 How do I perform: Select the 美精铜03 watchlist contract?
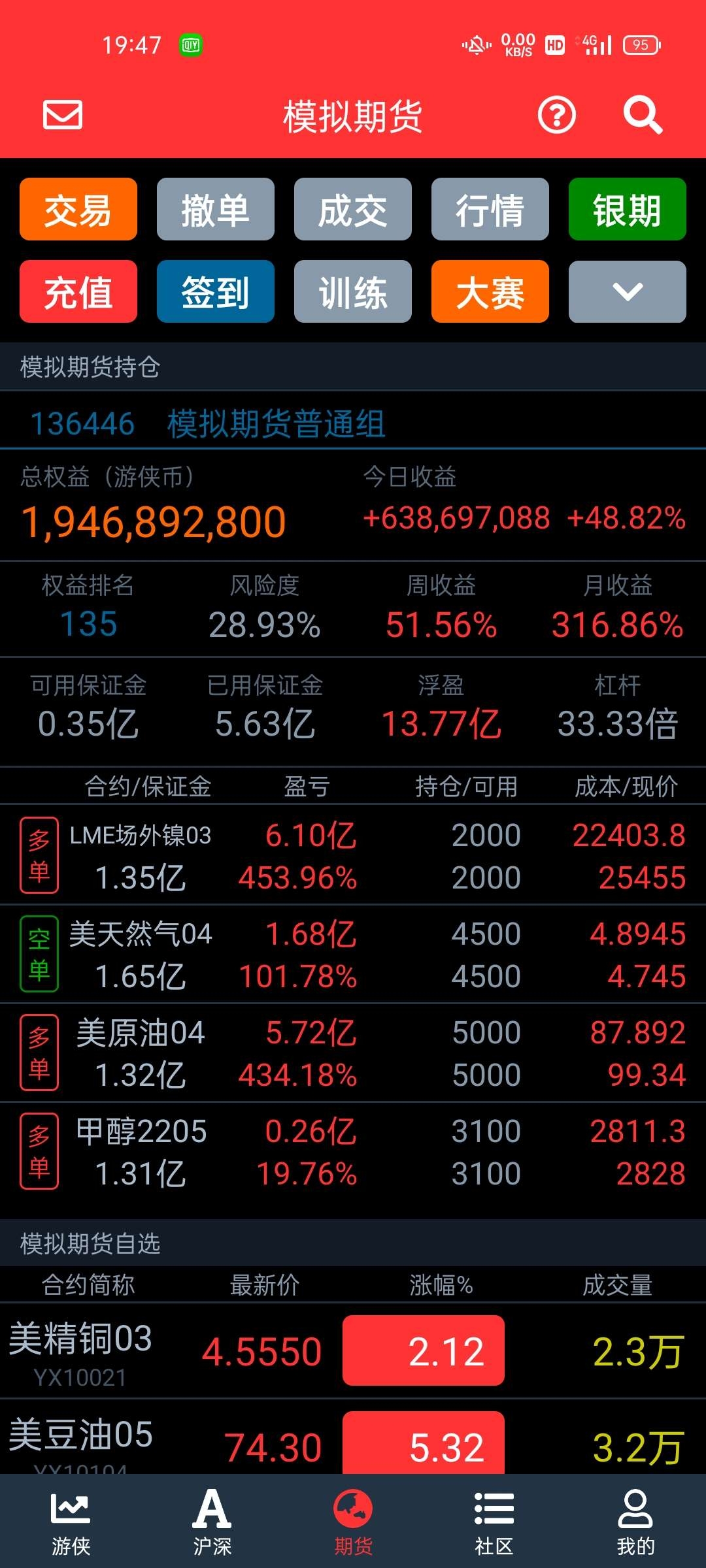tap(353, 1350)
